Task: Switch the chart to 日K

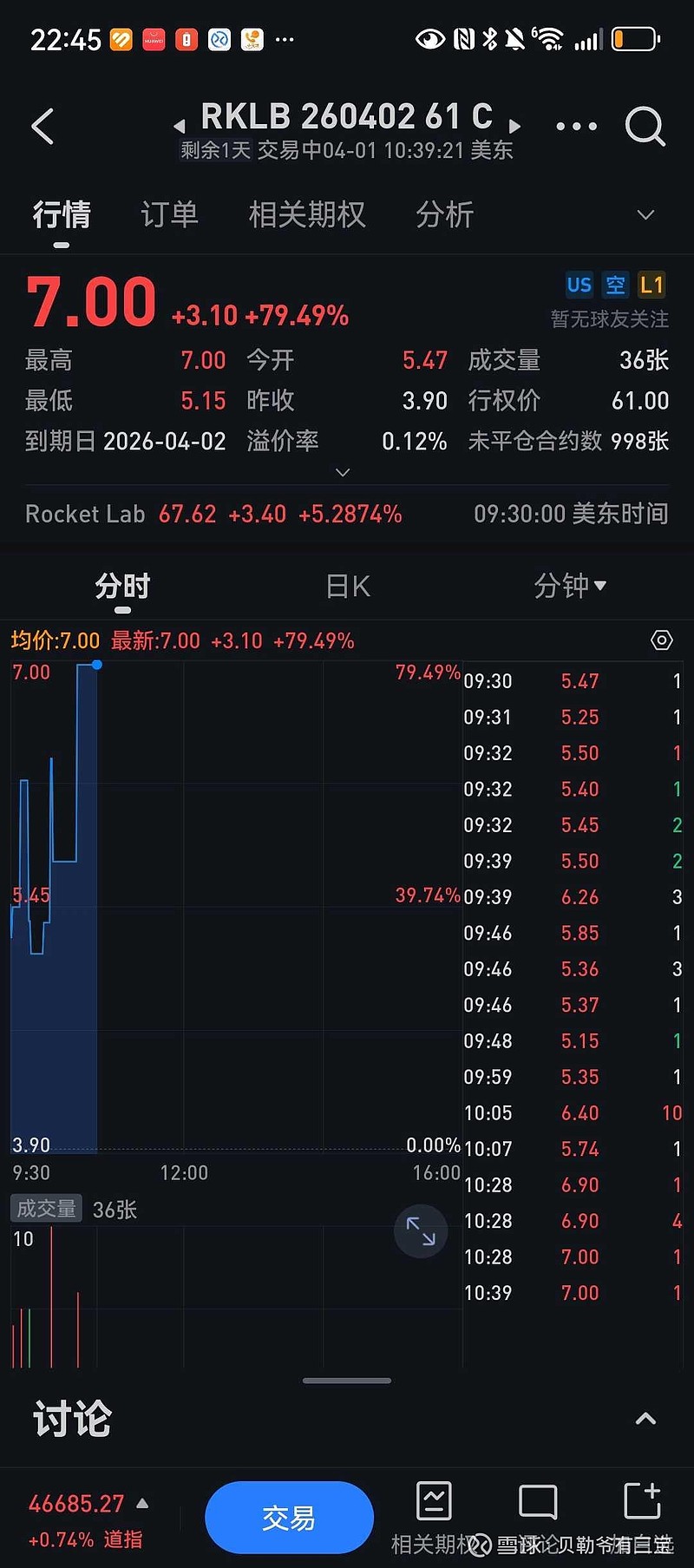Action: tap(348, 587)
